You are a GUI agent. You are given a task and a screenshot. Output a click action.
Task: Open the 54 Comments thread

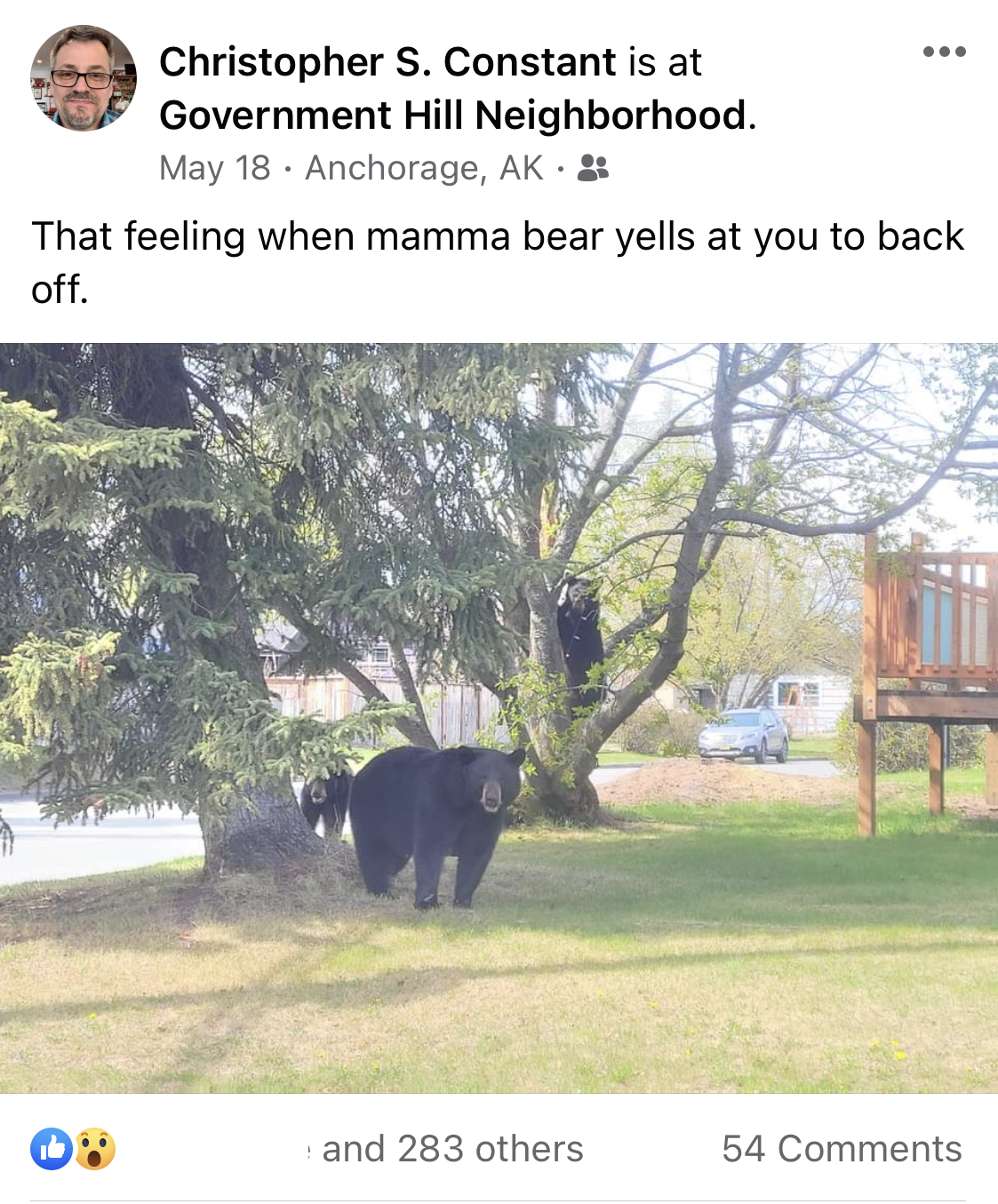841,1149
